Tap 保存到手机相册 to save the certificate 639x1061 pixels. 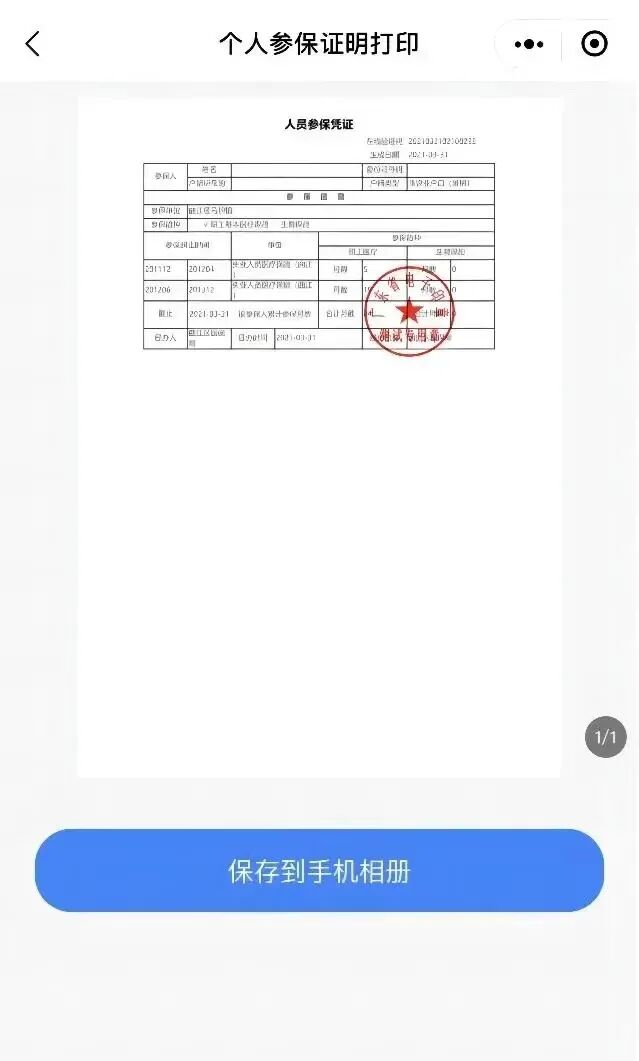tap(319, 870)
